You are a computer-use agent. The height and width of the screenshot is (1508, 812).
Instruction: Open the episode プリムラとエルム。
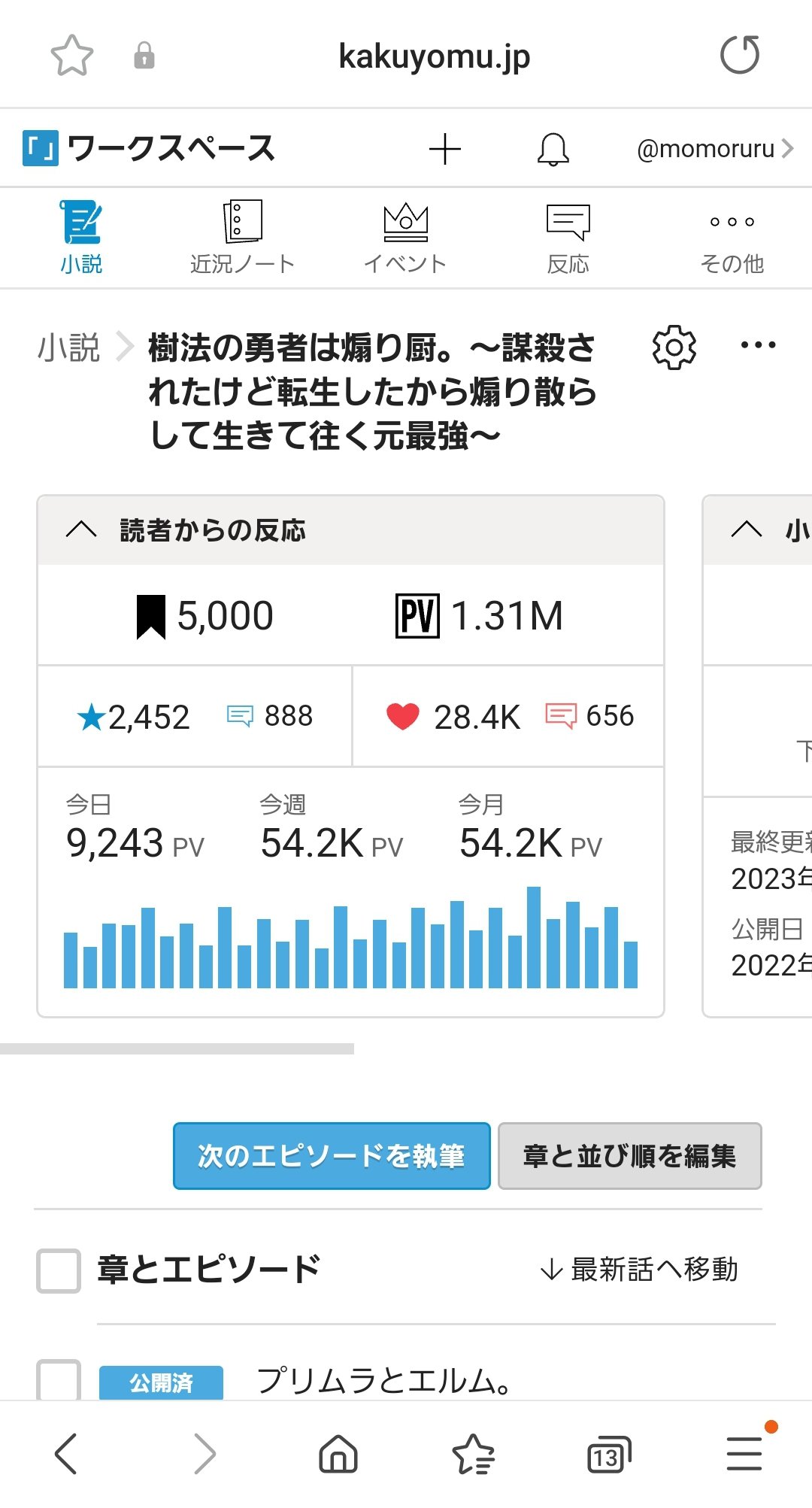point(383,1381)
